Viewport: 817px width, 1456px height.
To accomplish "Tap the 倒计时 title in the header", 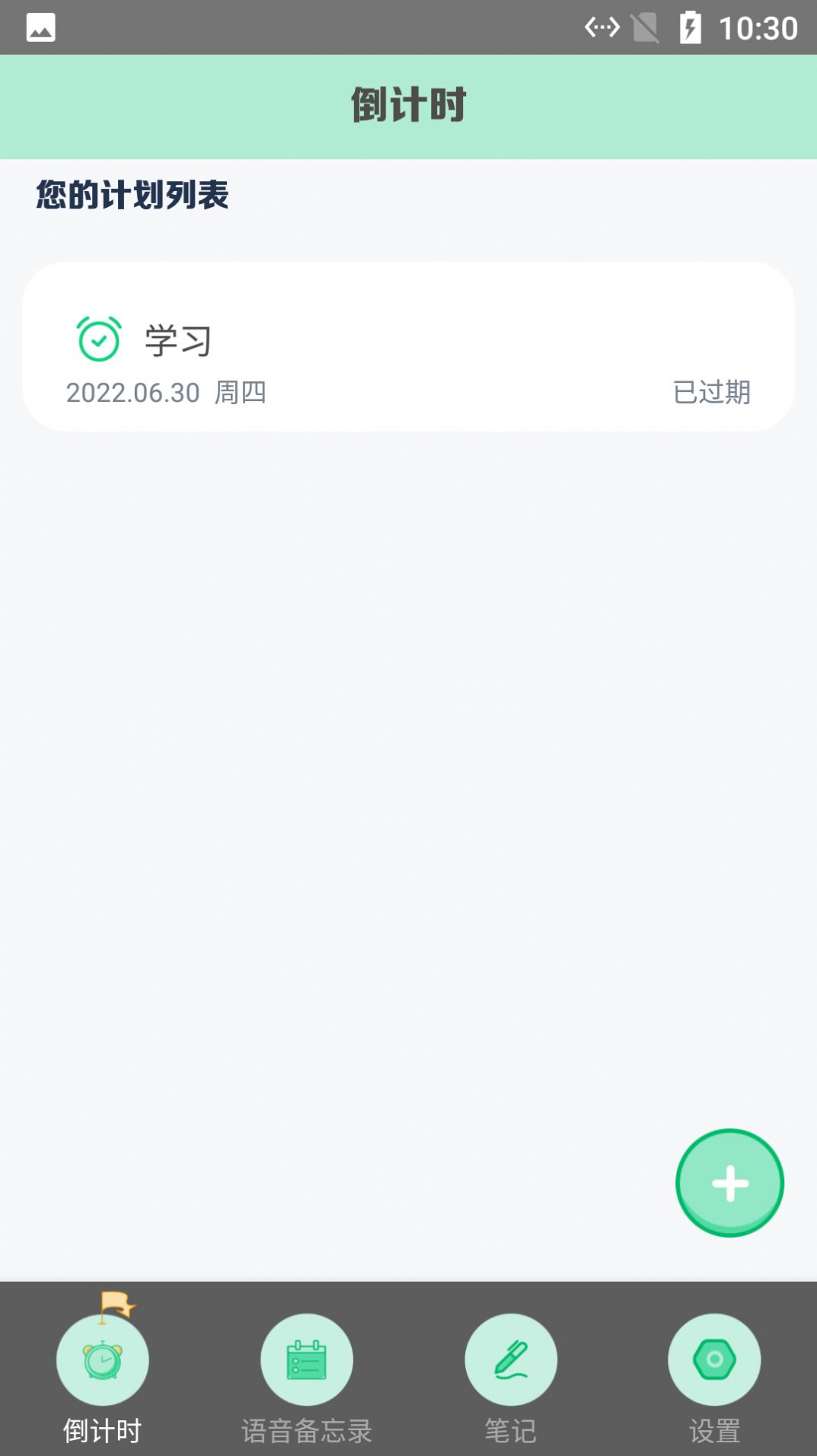I will pos(408,105).
